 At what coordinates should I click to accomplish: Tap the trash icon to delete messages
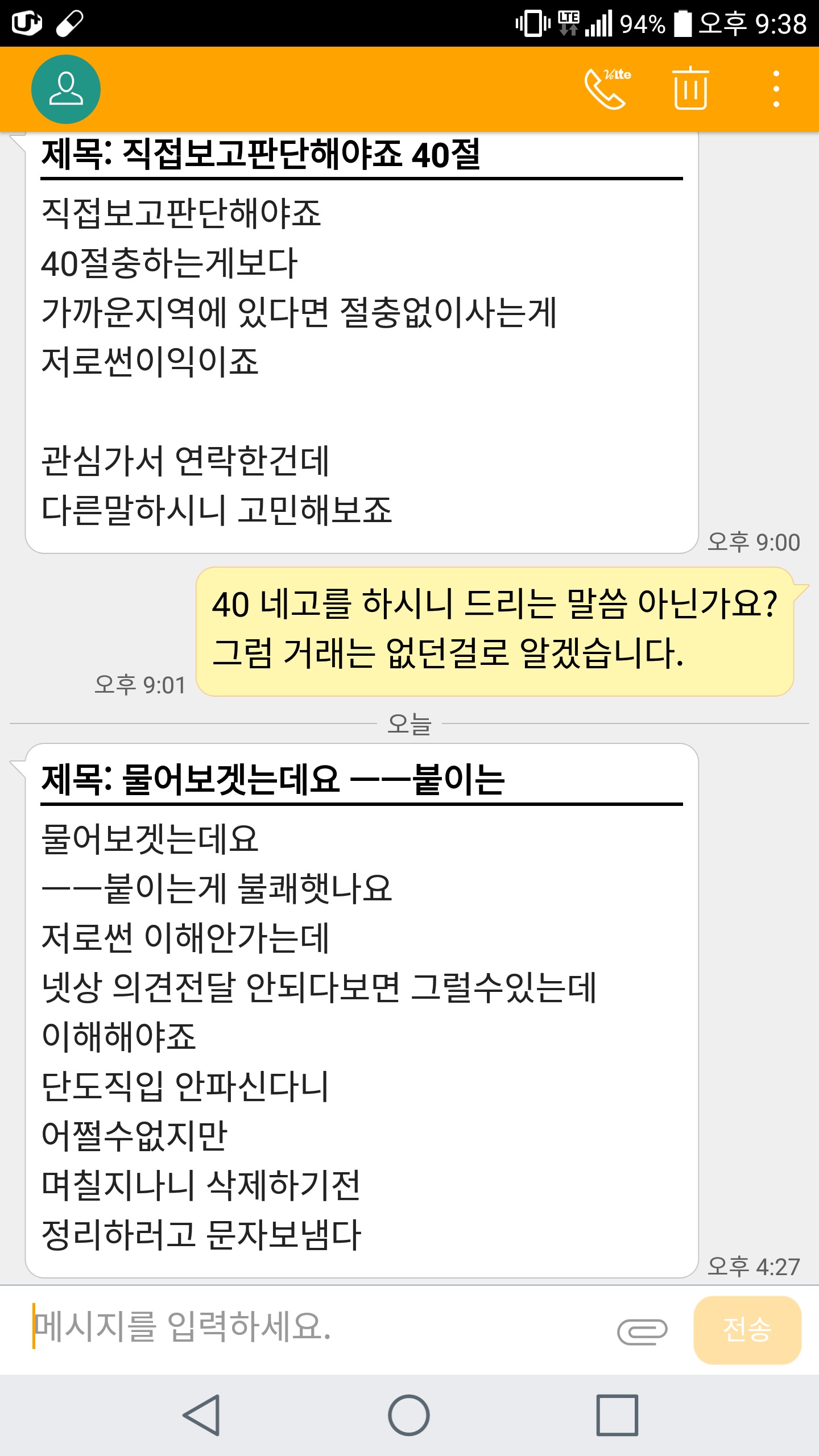690,89
